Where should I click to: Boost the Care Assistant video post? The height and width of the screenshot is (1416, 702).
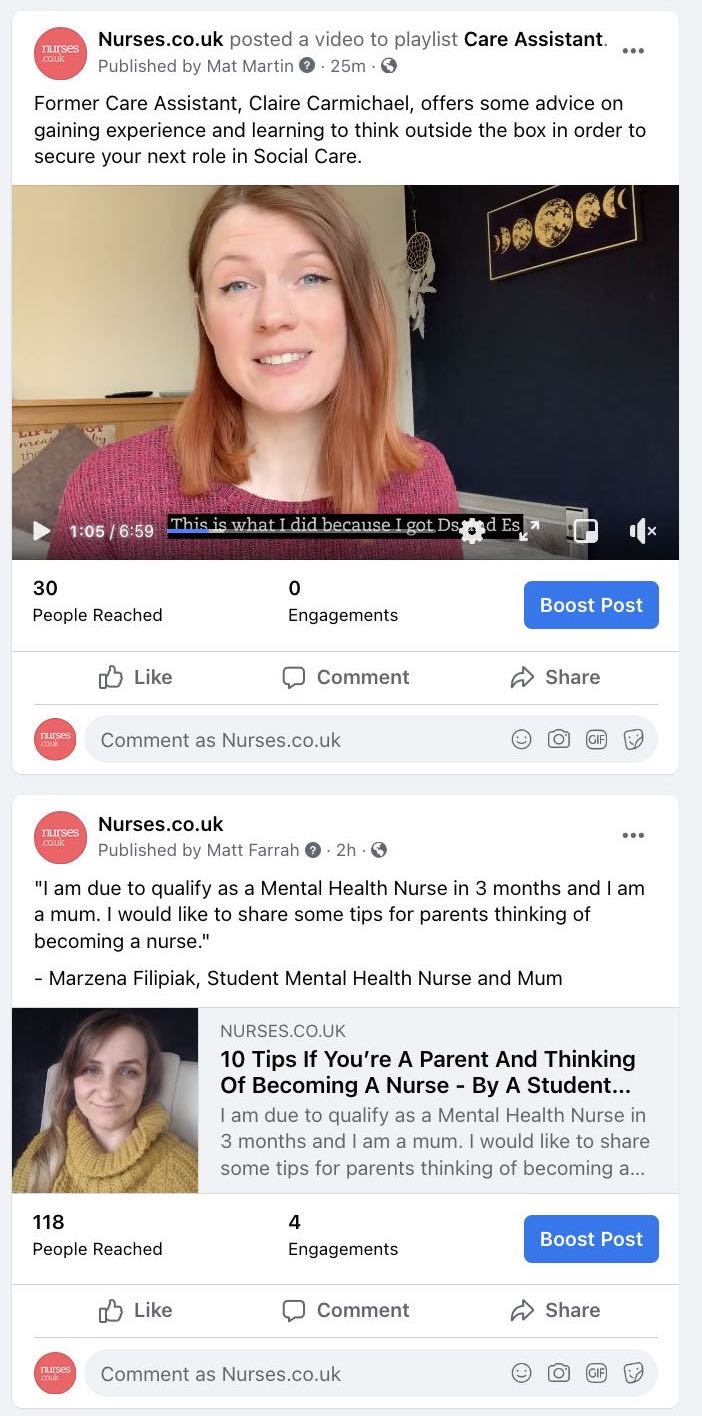point(591,605)
